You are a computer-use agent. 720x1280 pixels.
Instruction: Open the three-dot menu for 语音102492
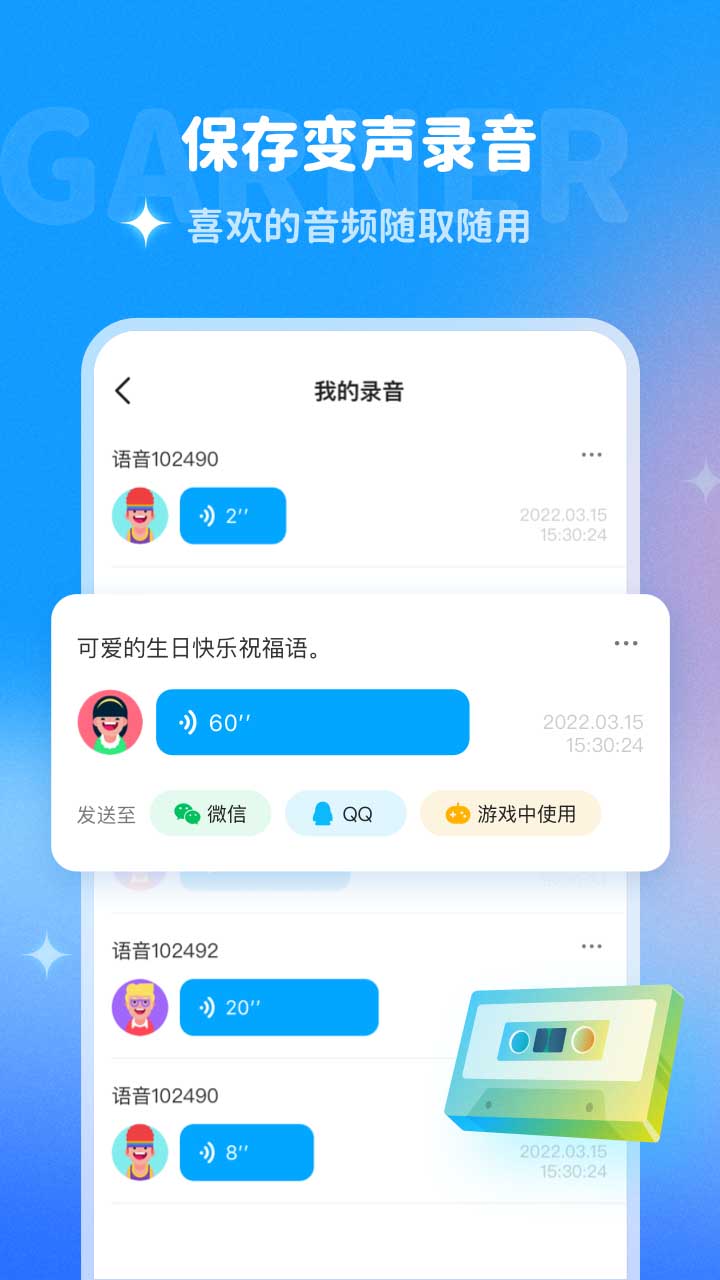tap(592, 945)
